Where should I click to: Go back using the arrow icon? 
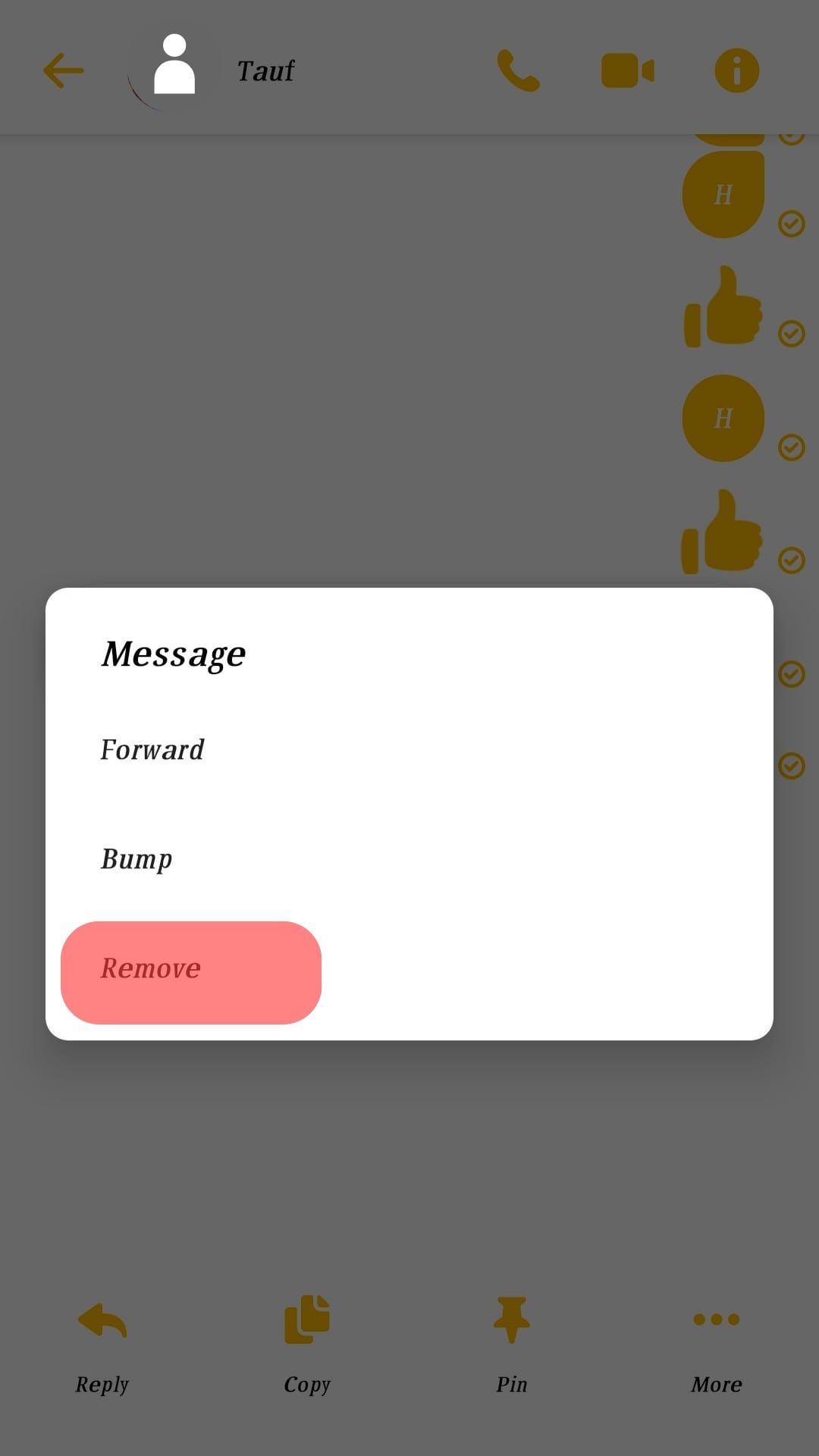point(64,71)
